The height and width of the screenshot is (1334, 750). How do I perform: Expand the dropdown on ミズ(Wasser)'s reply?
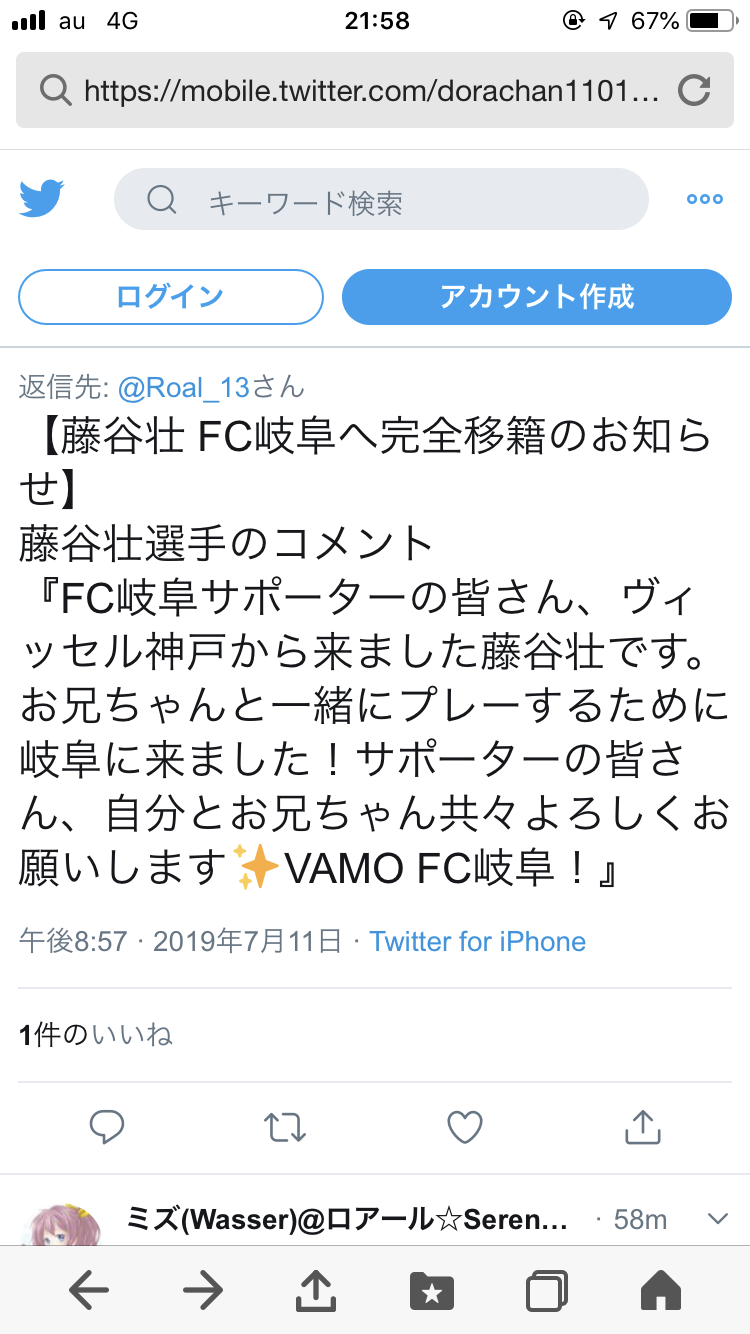point(717,1218)
